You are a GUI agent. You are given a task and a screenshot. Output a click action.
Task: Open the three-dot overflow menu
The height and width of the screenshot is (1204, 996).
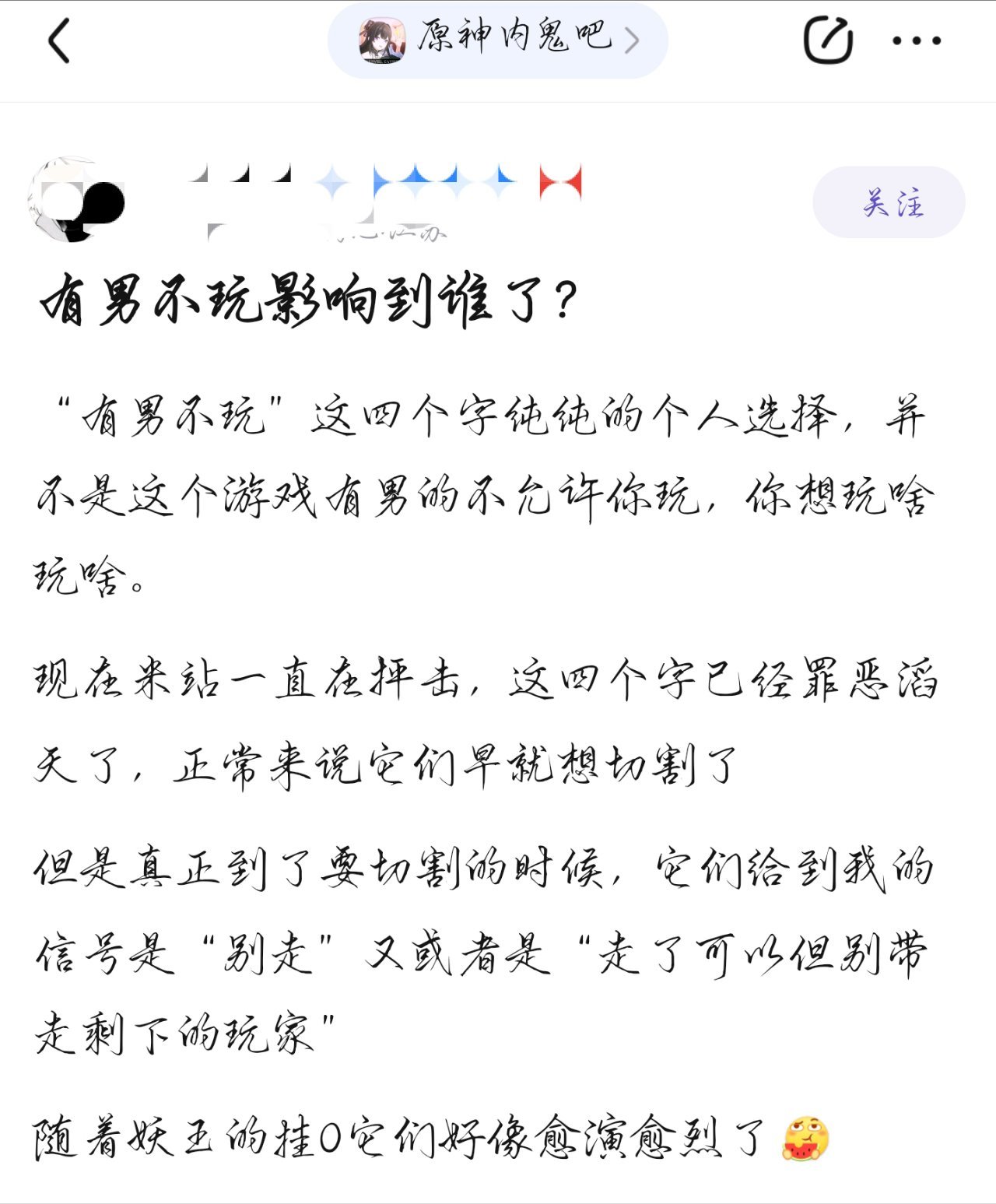pyautogui.click(x=916, y=40)
